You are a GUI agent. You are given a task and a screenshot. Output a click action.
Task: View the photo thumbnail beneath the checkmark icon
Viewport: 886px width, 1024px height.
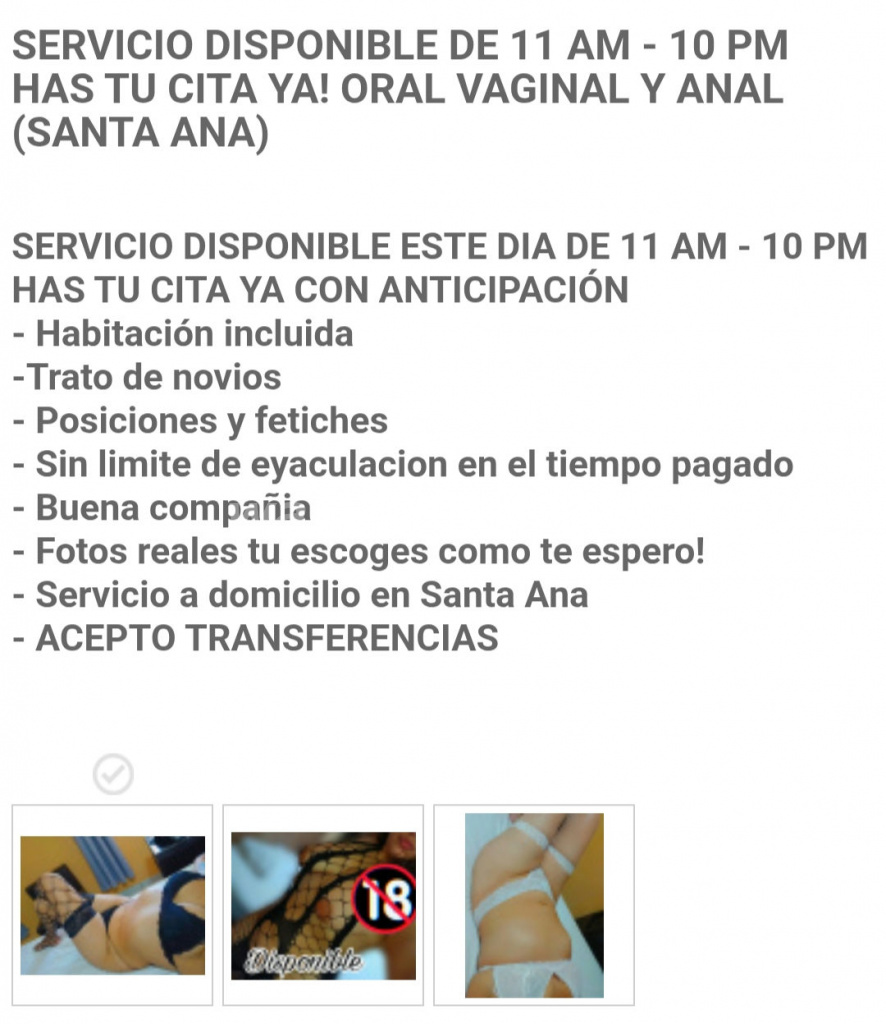coord(112,905)
